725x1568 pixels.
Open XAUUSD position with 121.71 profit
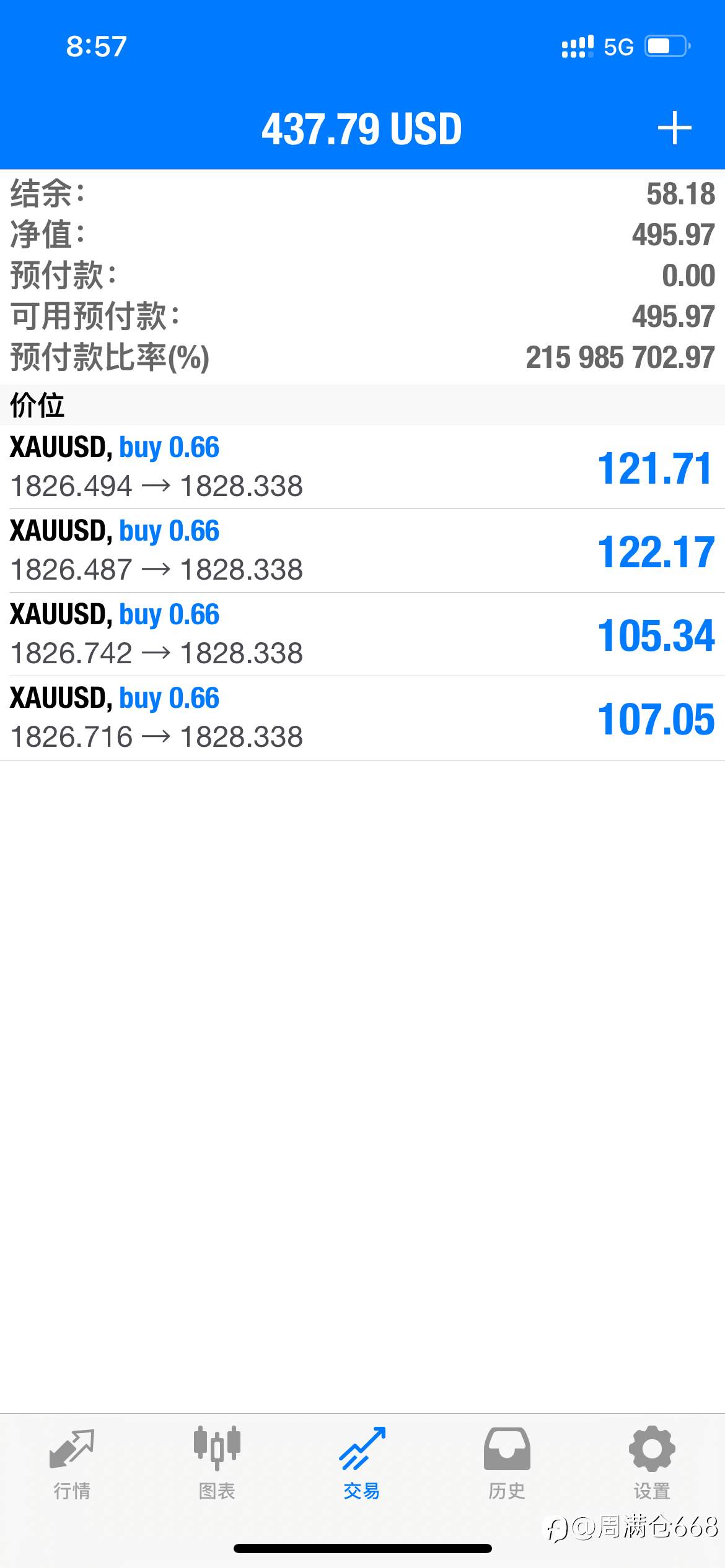(x=362, y=467)
